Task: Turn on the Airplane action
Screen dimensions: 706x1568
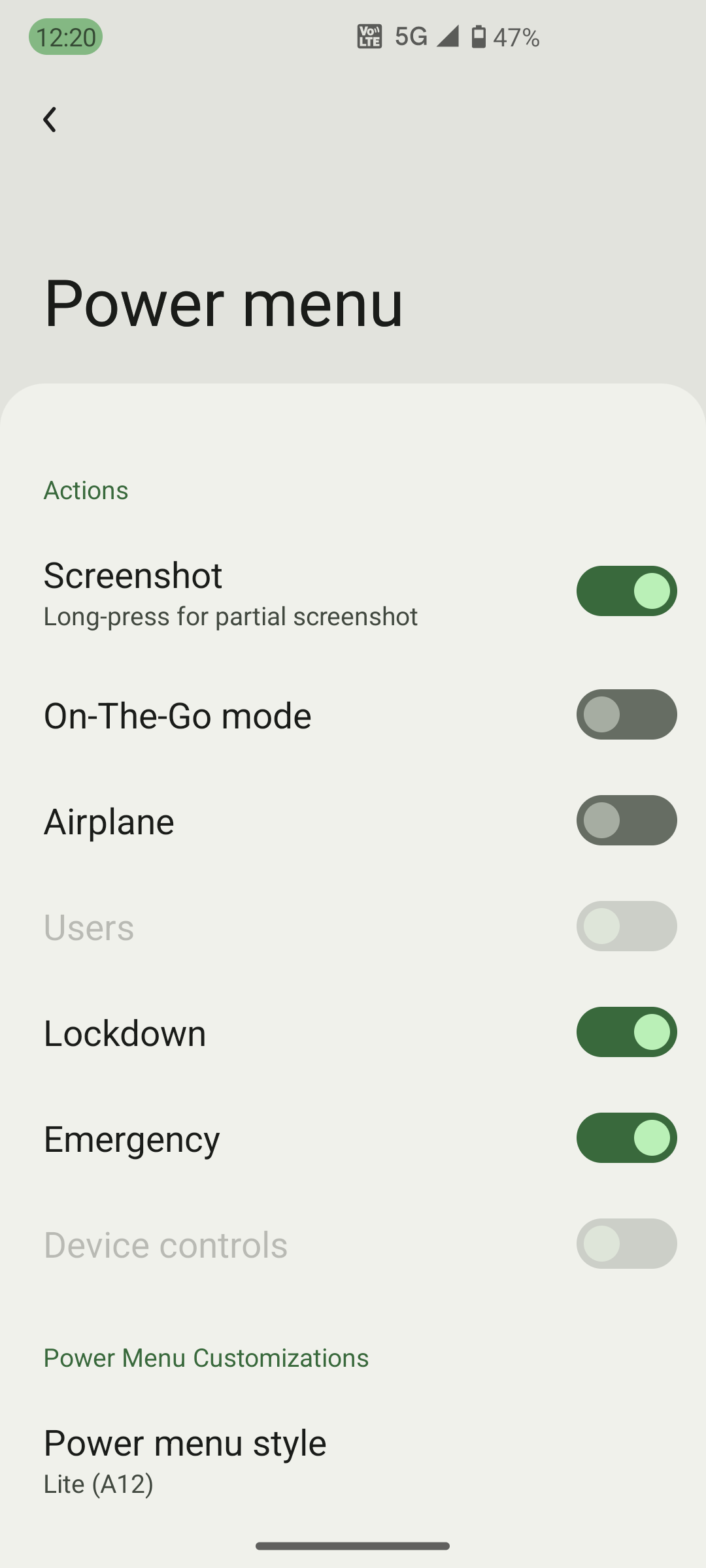Action: (x=626, y=821)
